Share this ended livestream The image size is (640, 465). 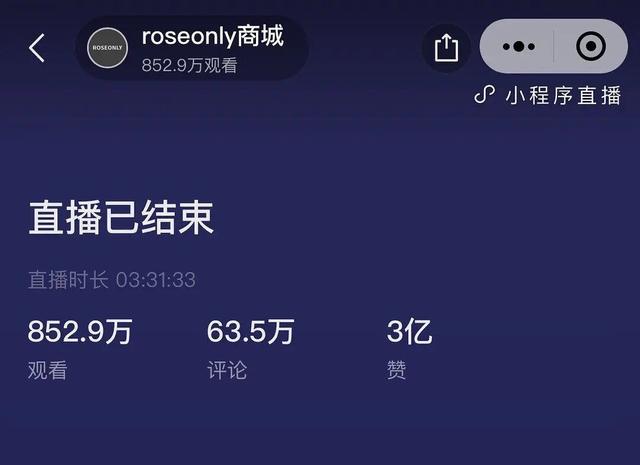tap(446, 48)
